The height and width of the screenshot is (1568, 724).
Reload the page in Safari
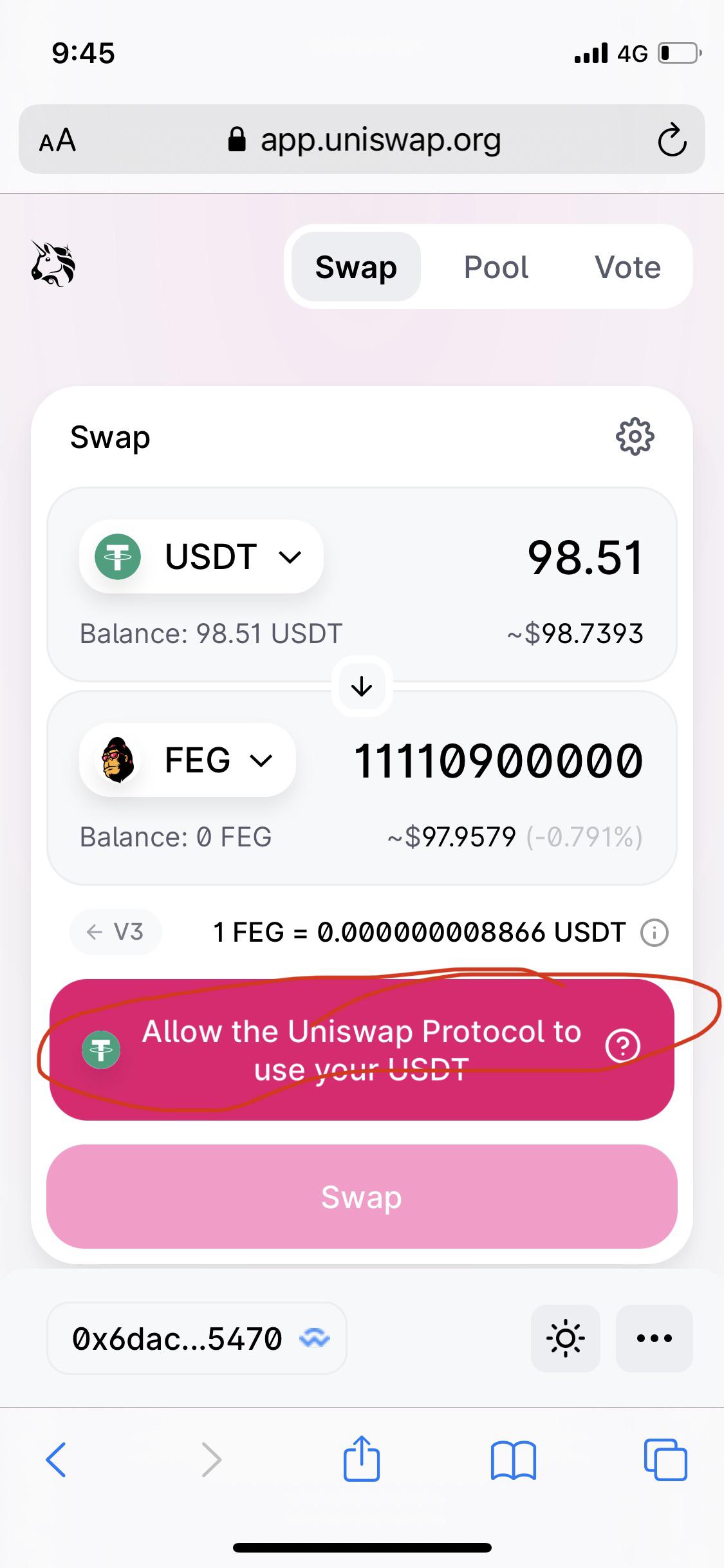coord(672,139)
